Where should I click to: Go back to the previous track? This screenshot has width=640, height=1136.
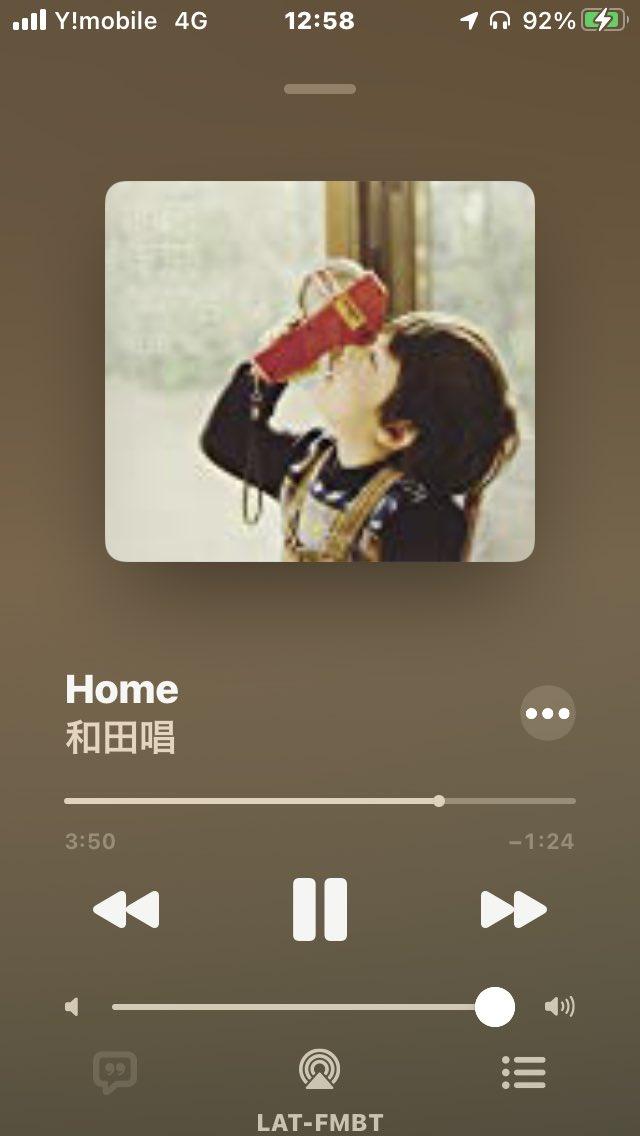pos(126,909)
